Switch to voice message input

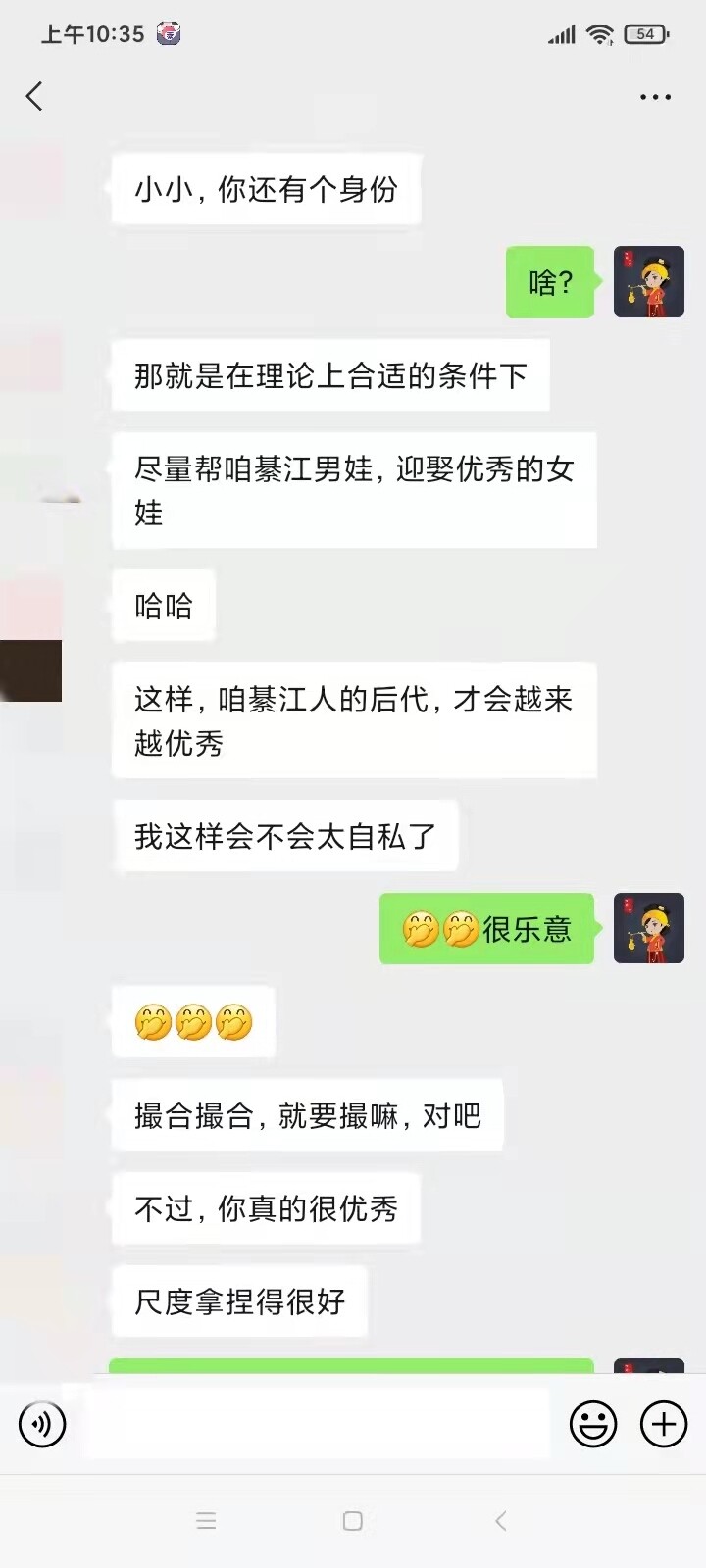pos(42,1424)
